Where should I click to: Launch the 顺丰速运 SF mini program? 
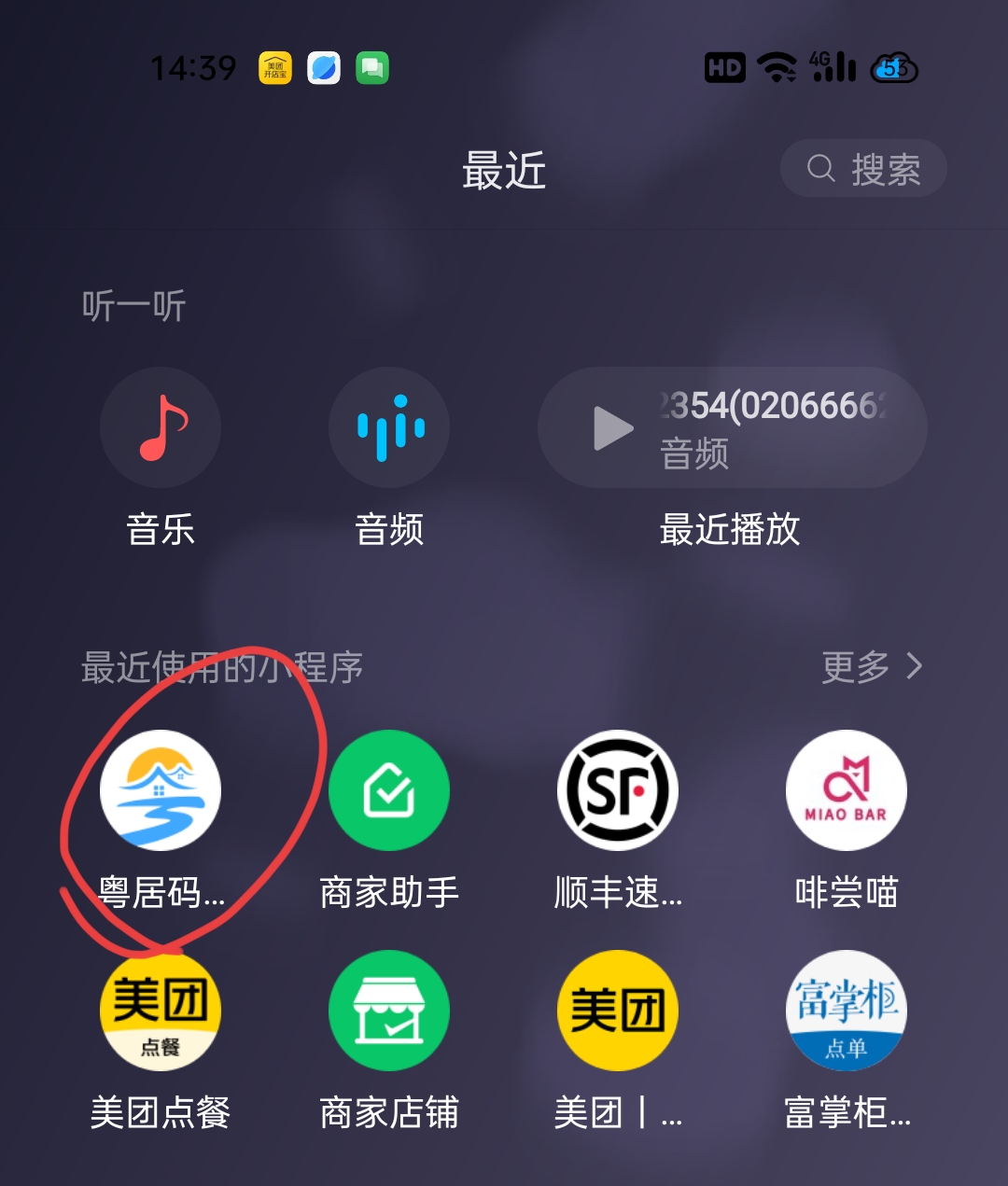[x=618, y=790]
